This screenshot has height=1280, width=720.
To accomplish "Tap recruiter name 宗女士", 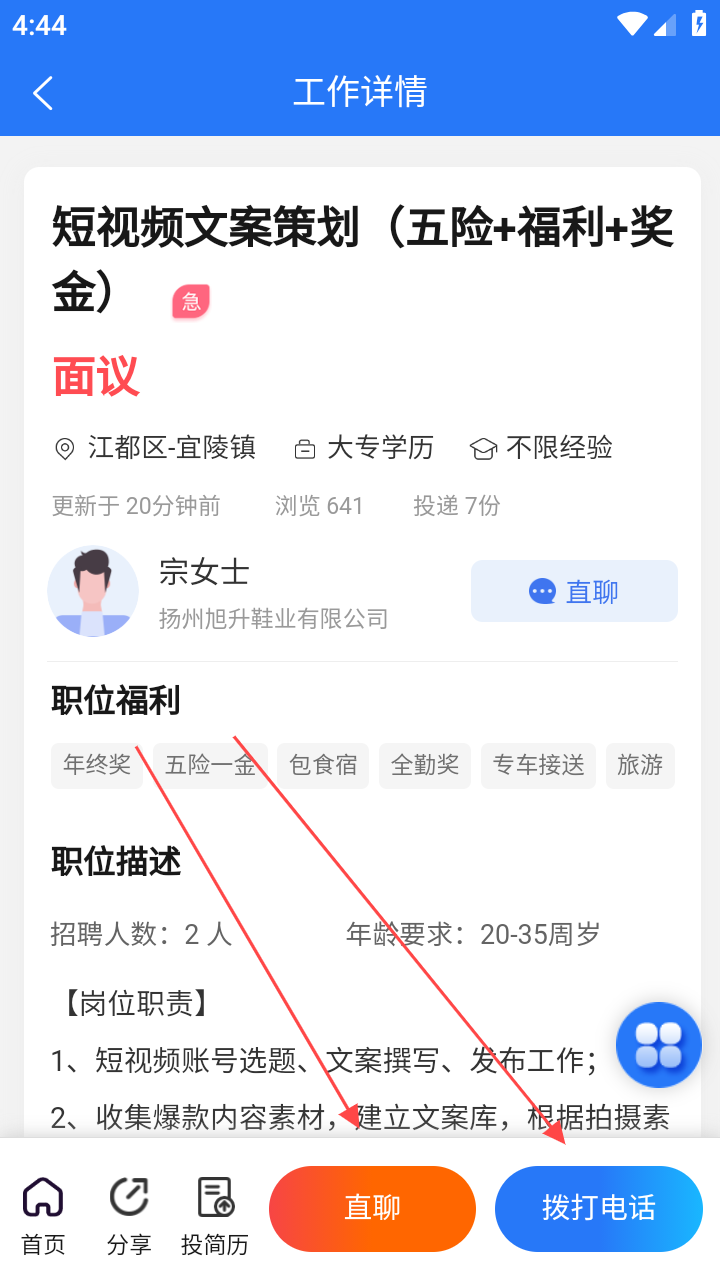I will coord(204,572).
